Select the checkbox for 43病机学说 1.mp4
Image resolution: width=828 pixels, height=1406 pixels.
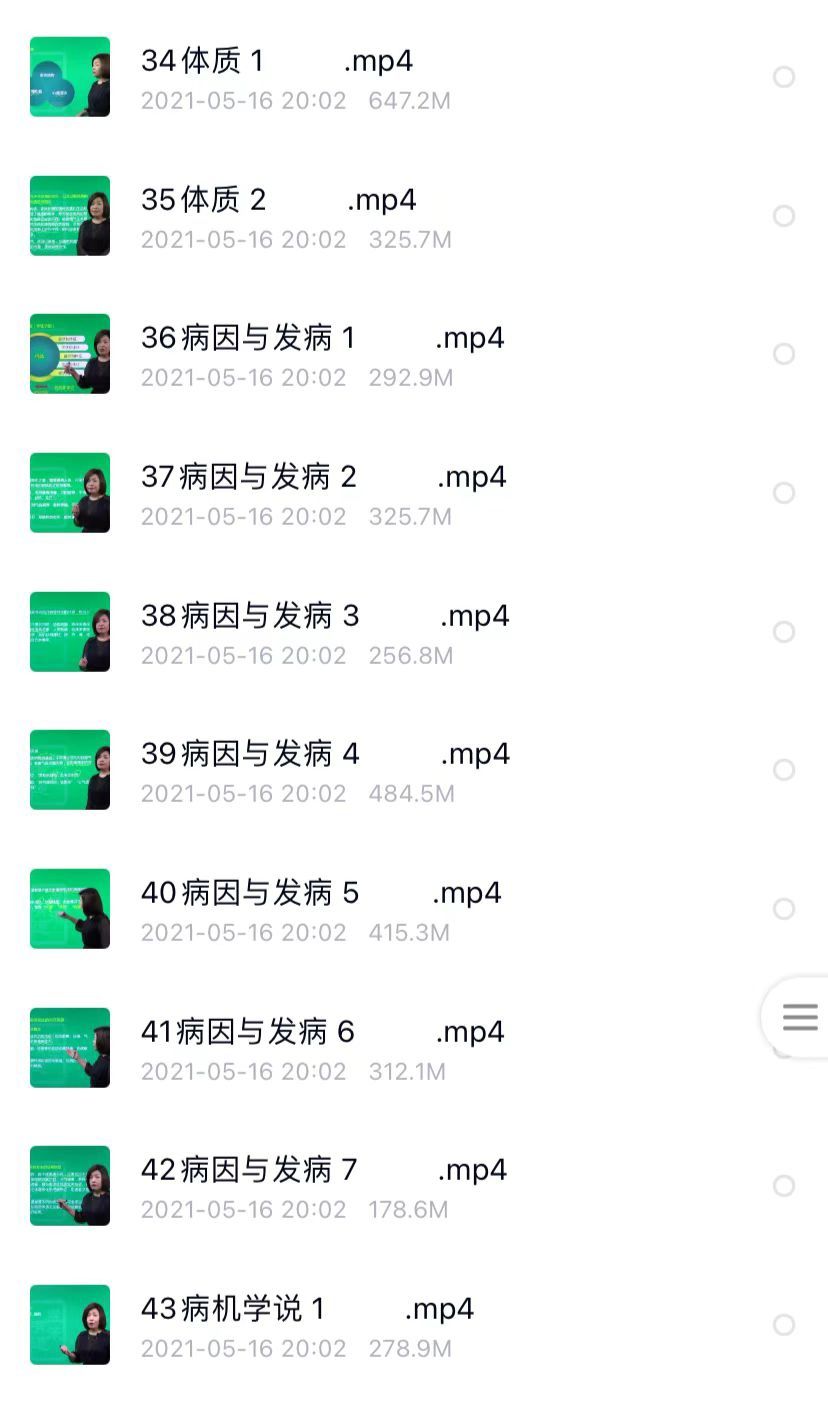coord(783,1325)
